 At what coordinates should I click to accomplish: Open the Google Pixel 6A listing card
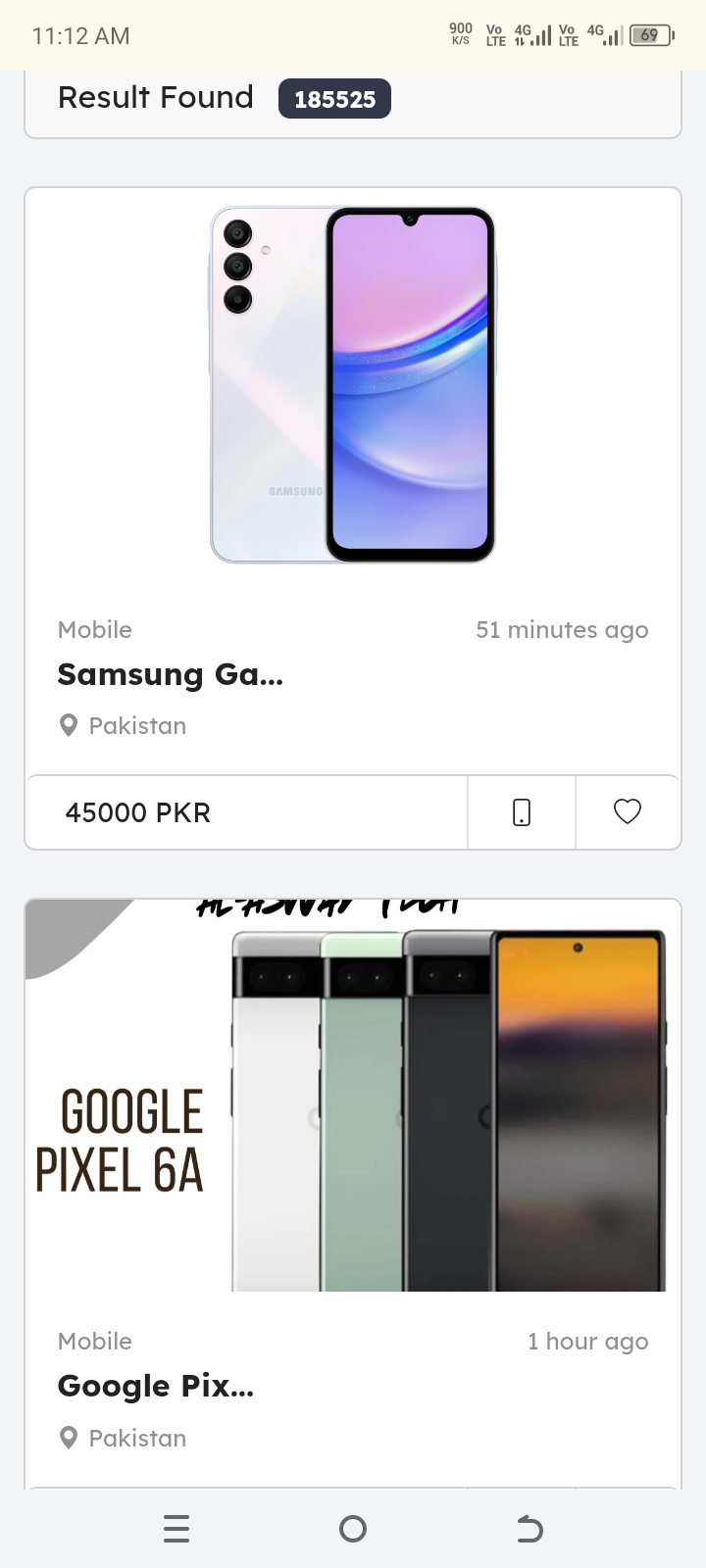click(x=353, y=1194)
